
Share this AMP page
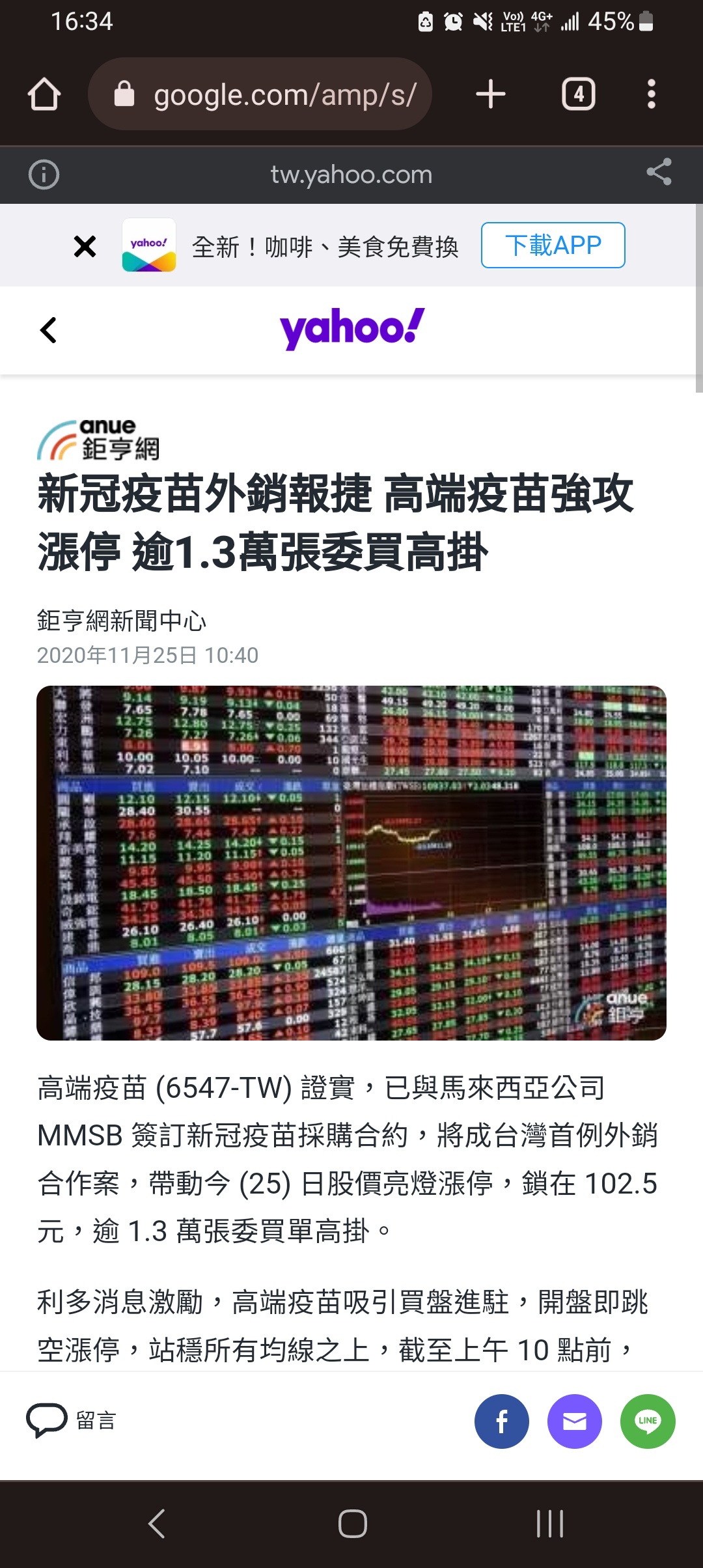tap(659, 173)
